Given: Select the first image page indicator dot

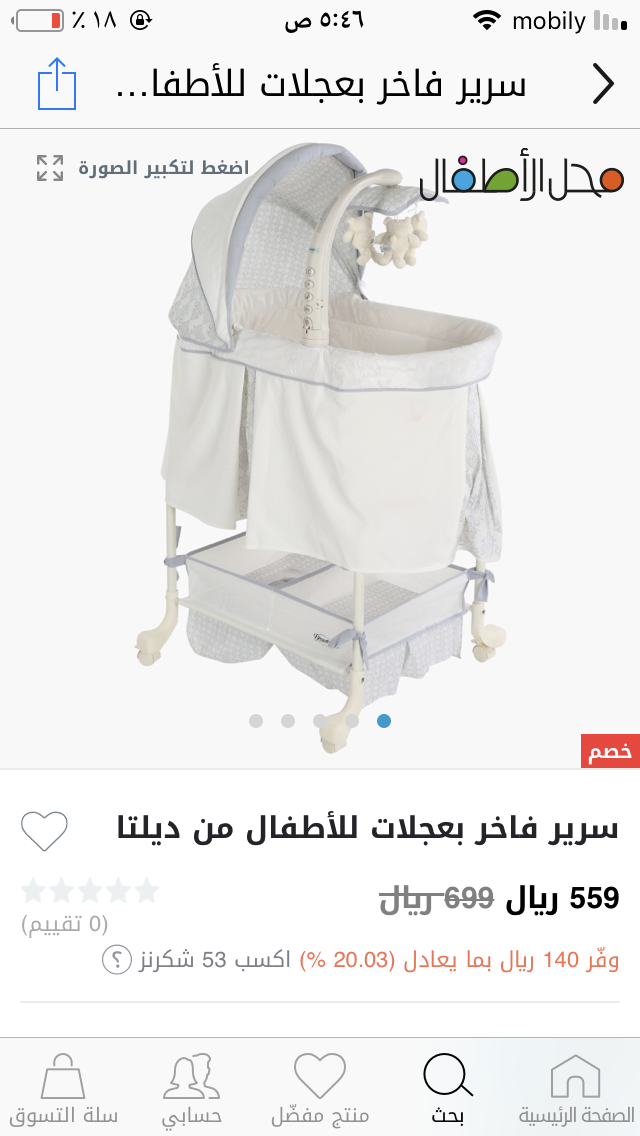Looking at the screenshot, I should [x=256, y=720].
